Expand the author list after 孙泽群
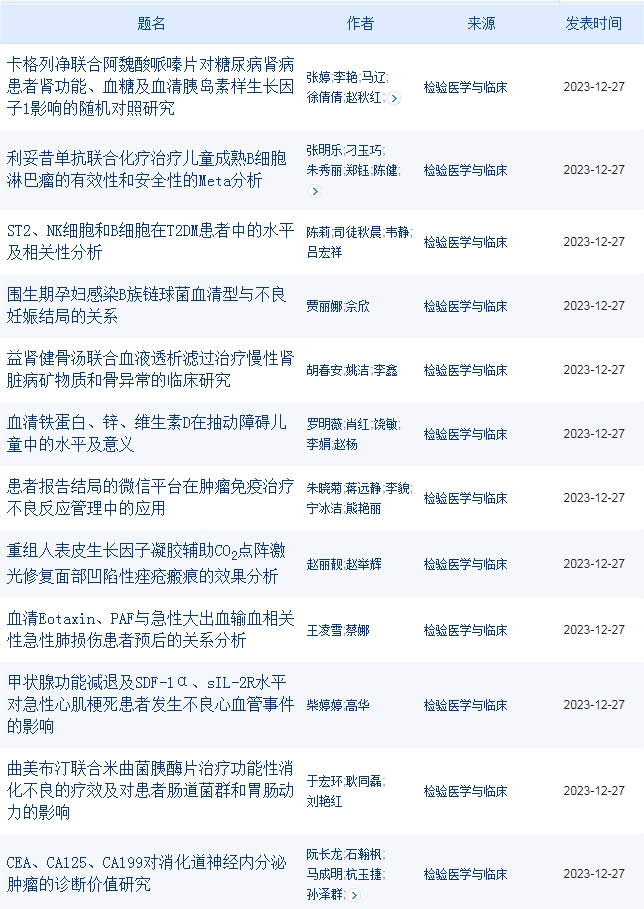 coord(354,895)
